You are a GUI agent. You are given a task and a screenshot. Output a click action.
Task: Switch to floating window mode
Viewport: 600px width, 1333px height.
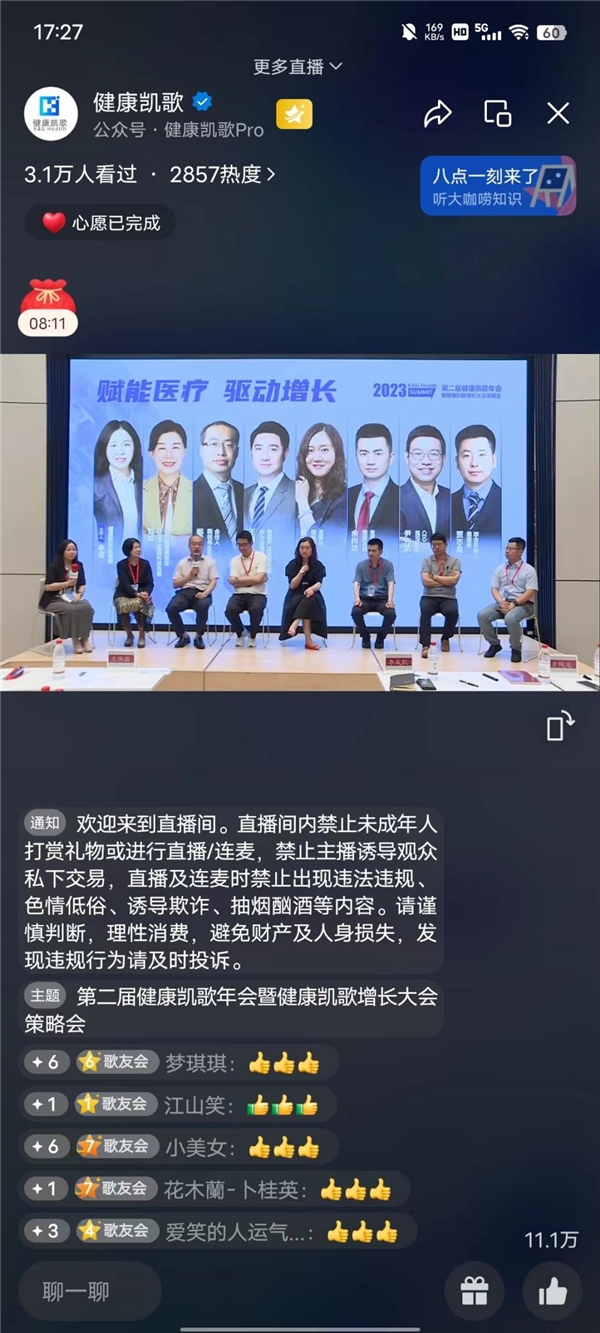pos(498,113)
